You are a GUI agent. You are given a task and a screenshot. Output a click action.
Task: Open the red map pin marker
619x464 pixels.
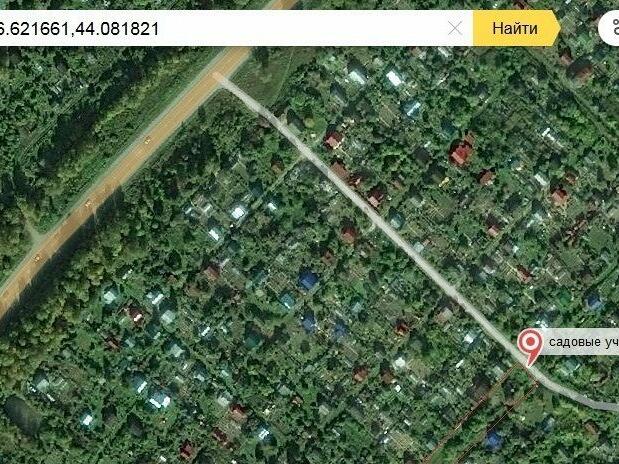[530, 346]
